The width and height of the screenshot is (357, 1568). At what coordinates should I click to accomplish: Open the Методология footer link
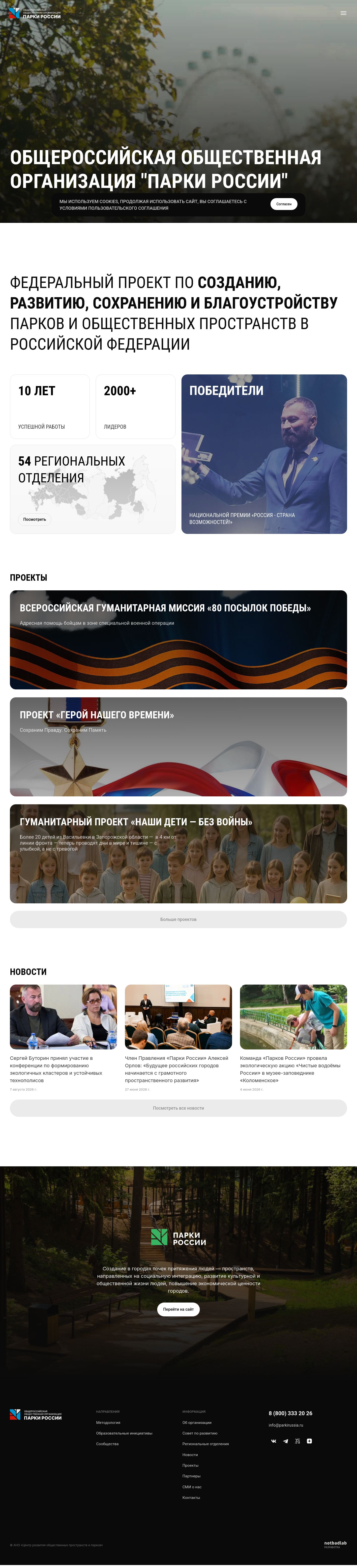(108, 1423)
